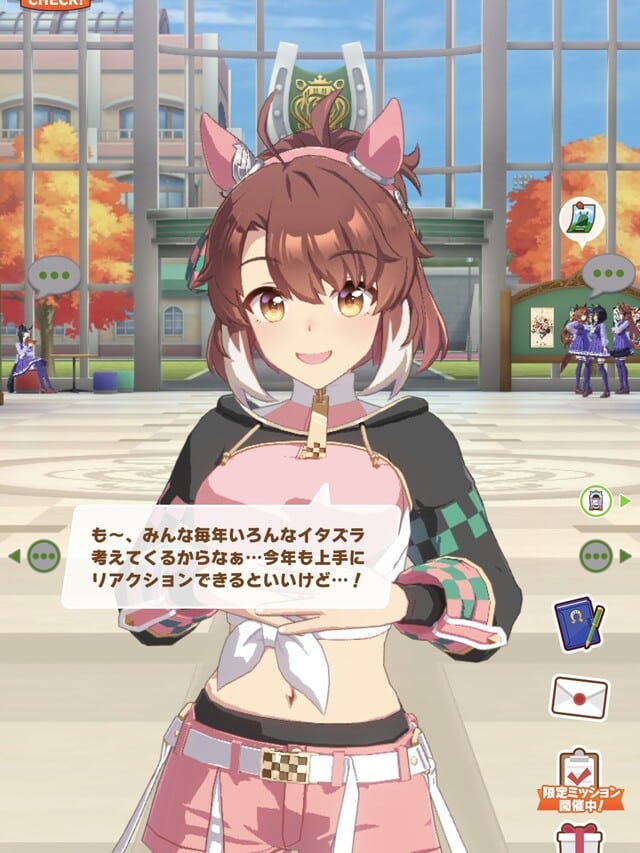
Task: Open the 限定ミッション clipboard
Action: (x=579, y=775)
